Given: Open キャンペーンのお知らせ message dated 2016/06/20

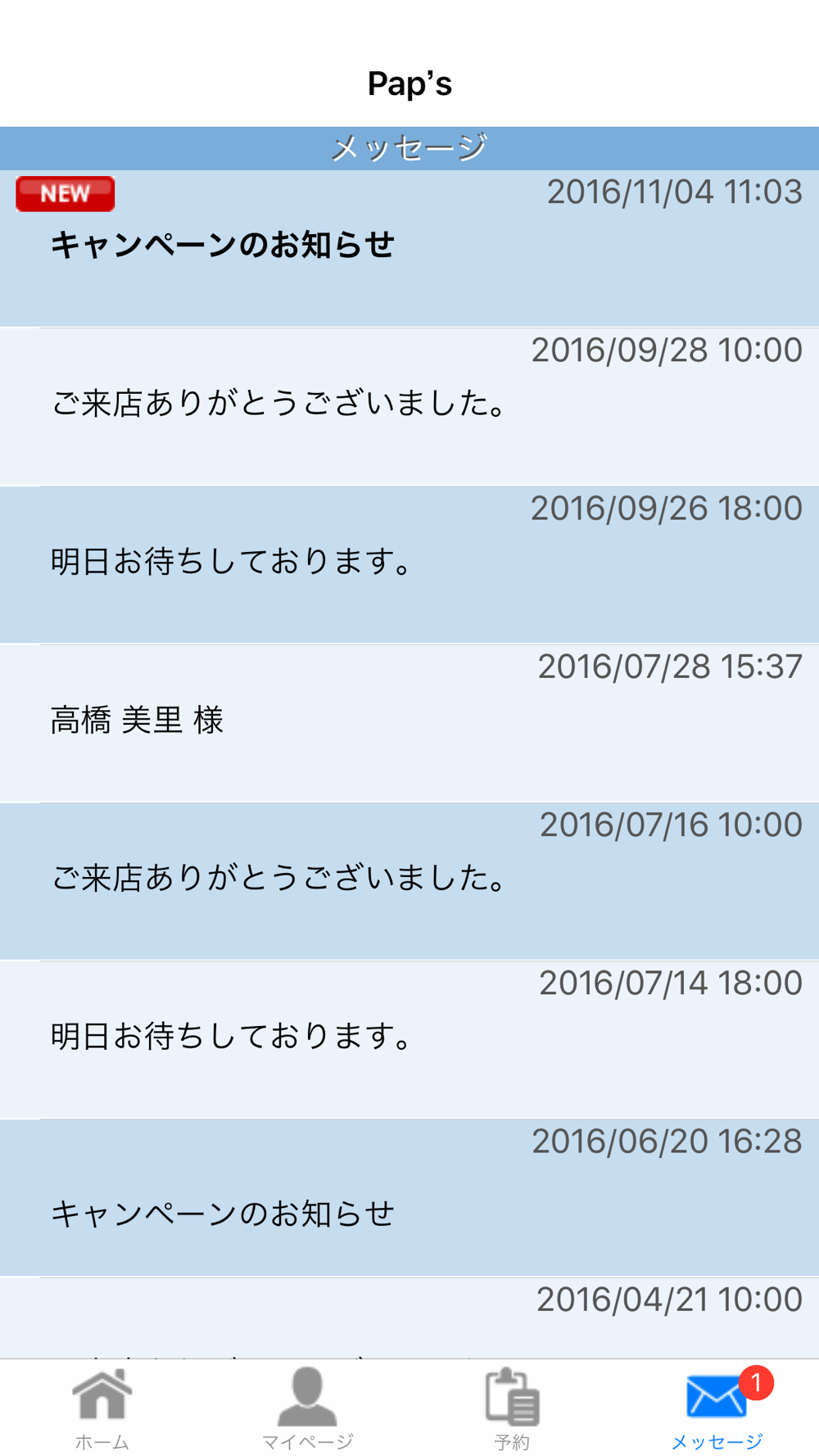Looking at the screenshot, I should (x=409, y=1197).
